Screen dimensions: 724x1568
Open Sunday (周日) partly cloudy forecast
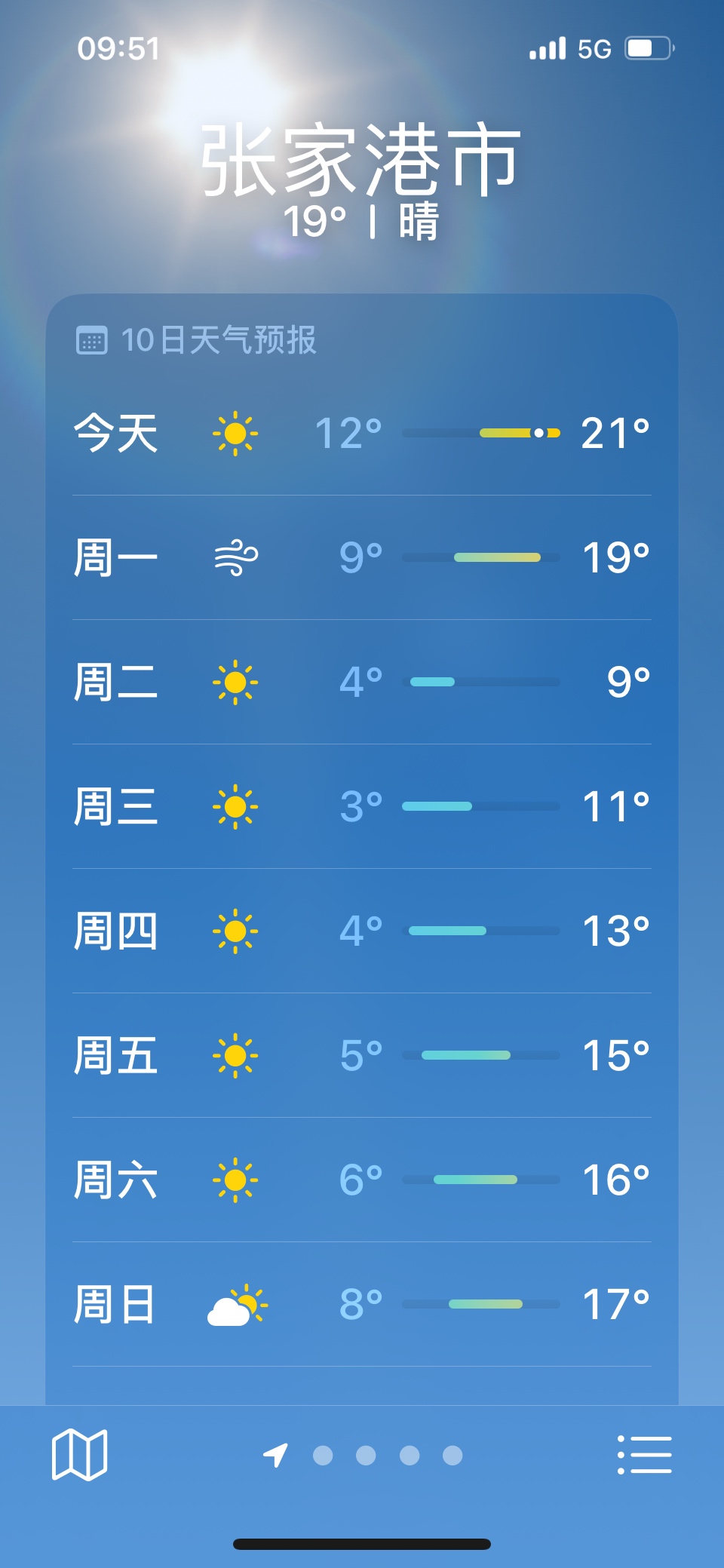(362, 1304)
